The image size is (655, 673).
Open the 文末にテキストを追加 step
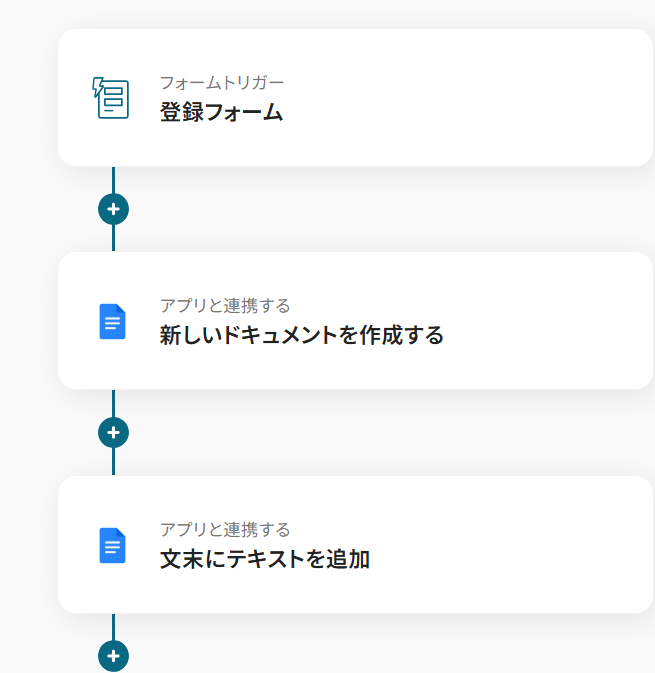[355, 545]
